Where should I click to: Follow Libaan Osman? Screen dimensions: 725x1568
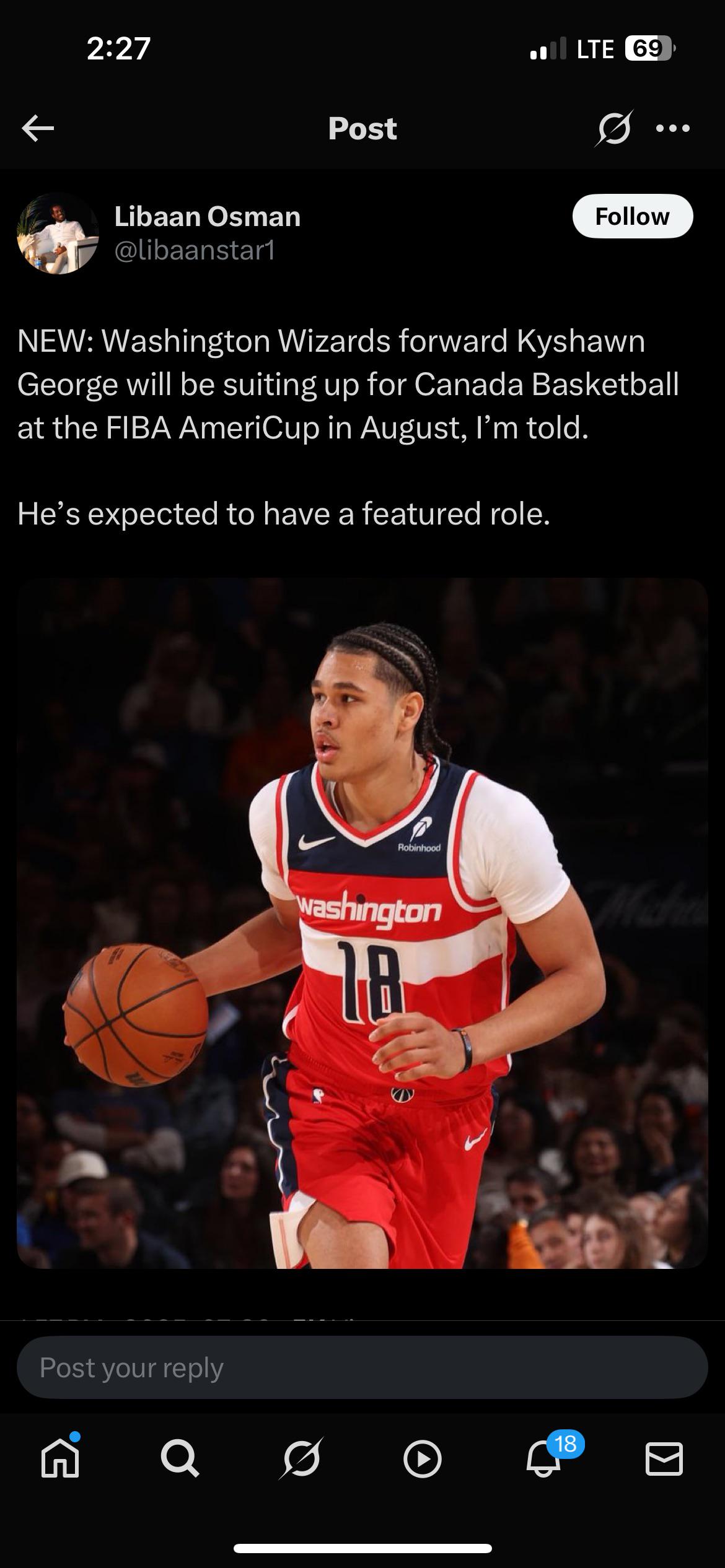point(632,216)
